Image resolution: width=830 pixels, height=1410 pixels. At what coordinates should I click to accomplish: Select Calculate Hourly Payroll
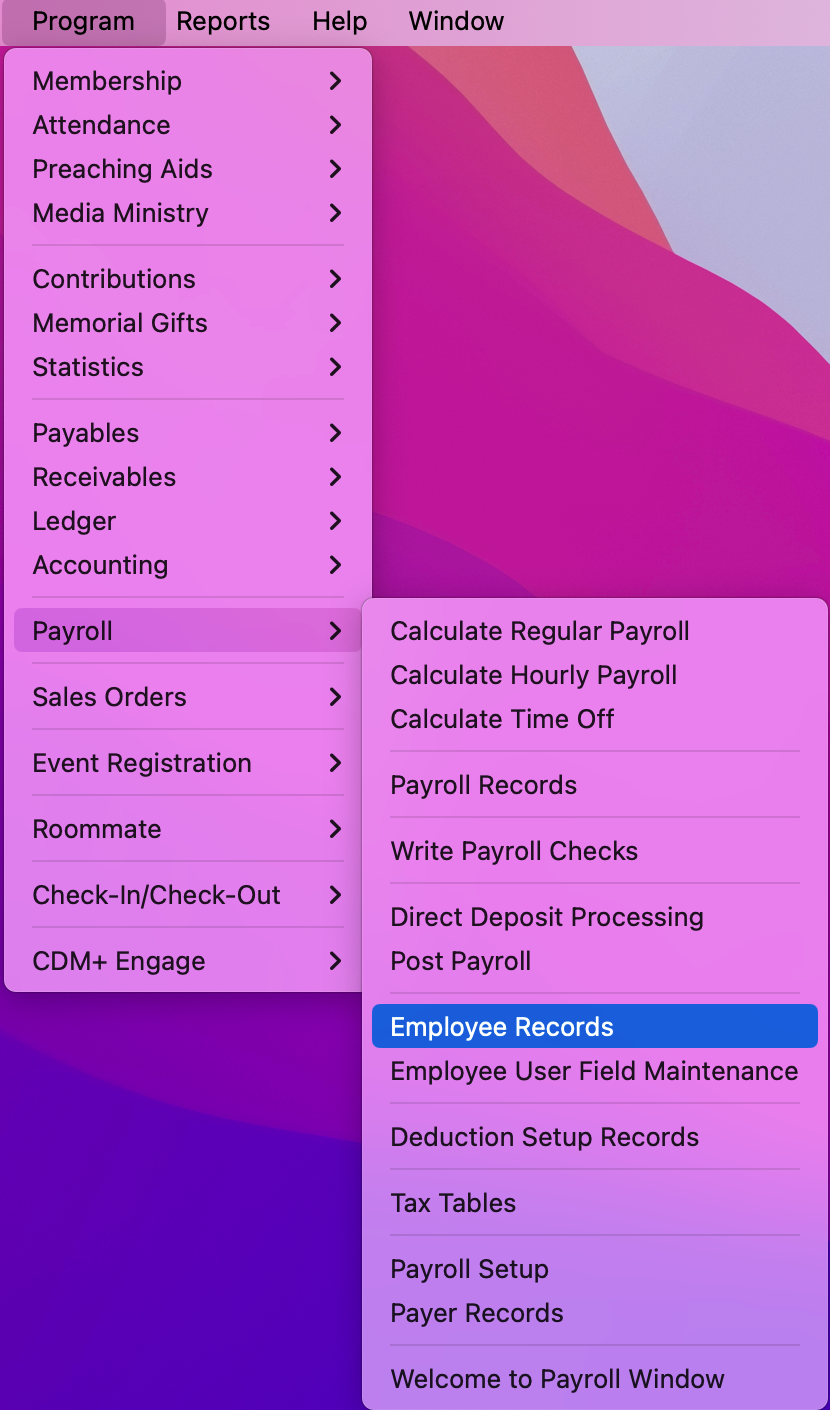(533, 675)
